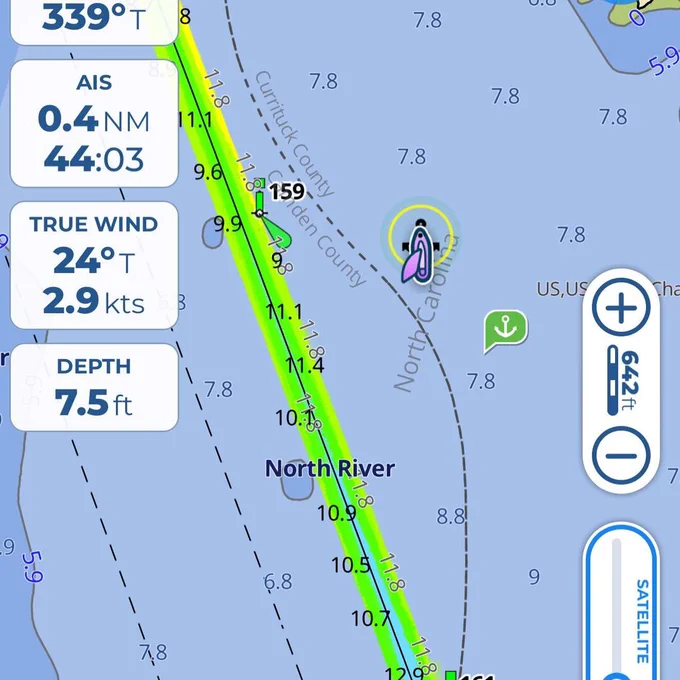Zoom out with the minus button
This screenshot has width=680, height=680.
[621, 455]
